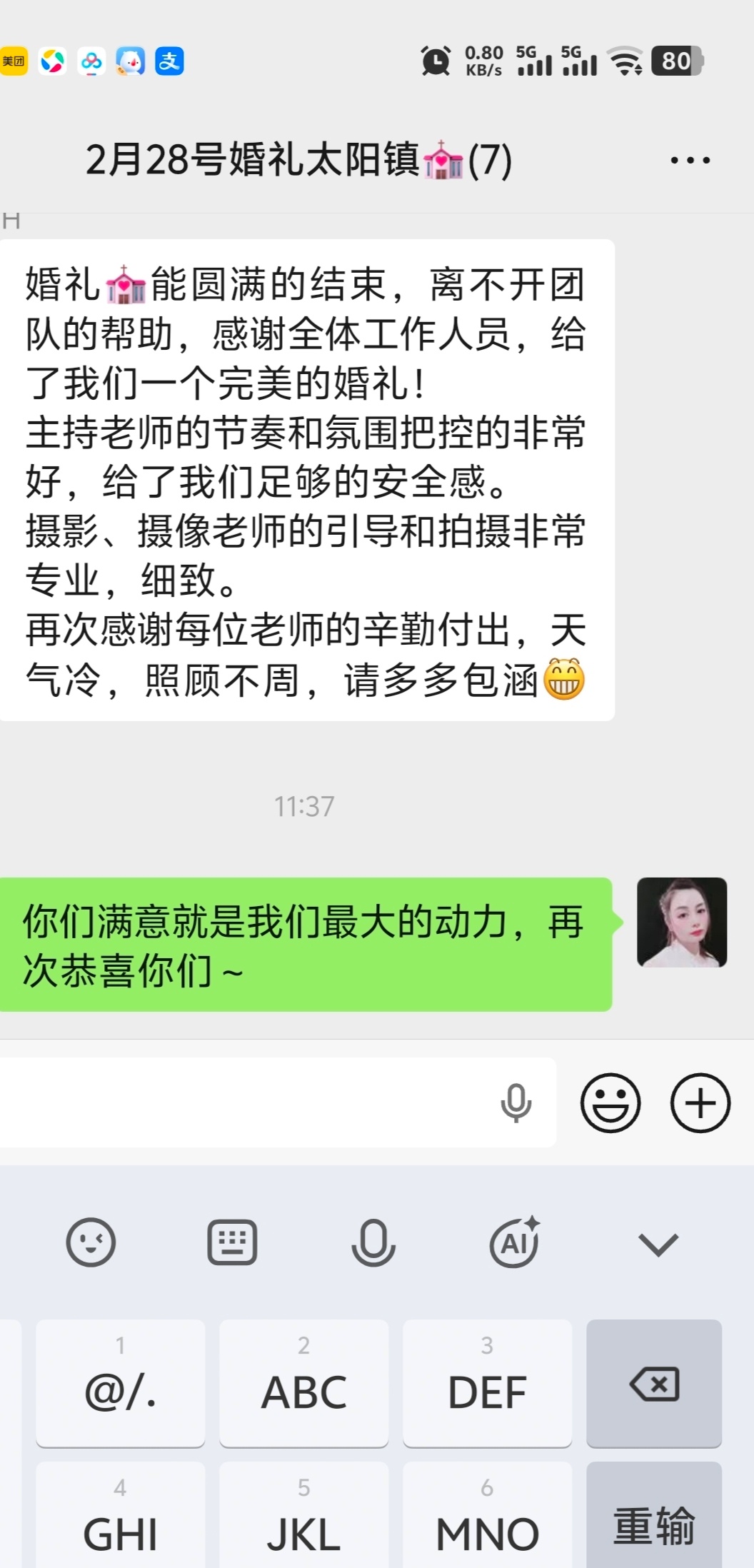This screenshot has width=754, height=1568.
Task: Open my profile avatar beside the green message
Action: click(682, 922)
